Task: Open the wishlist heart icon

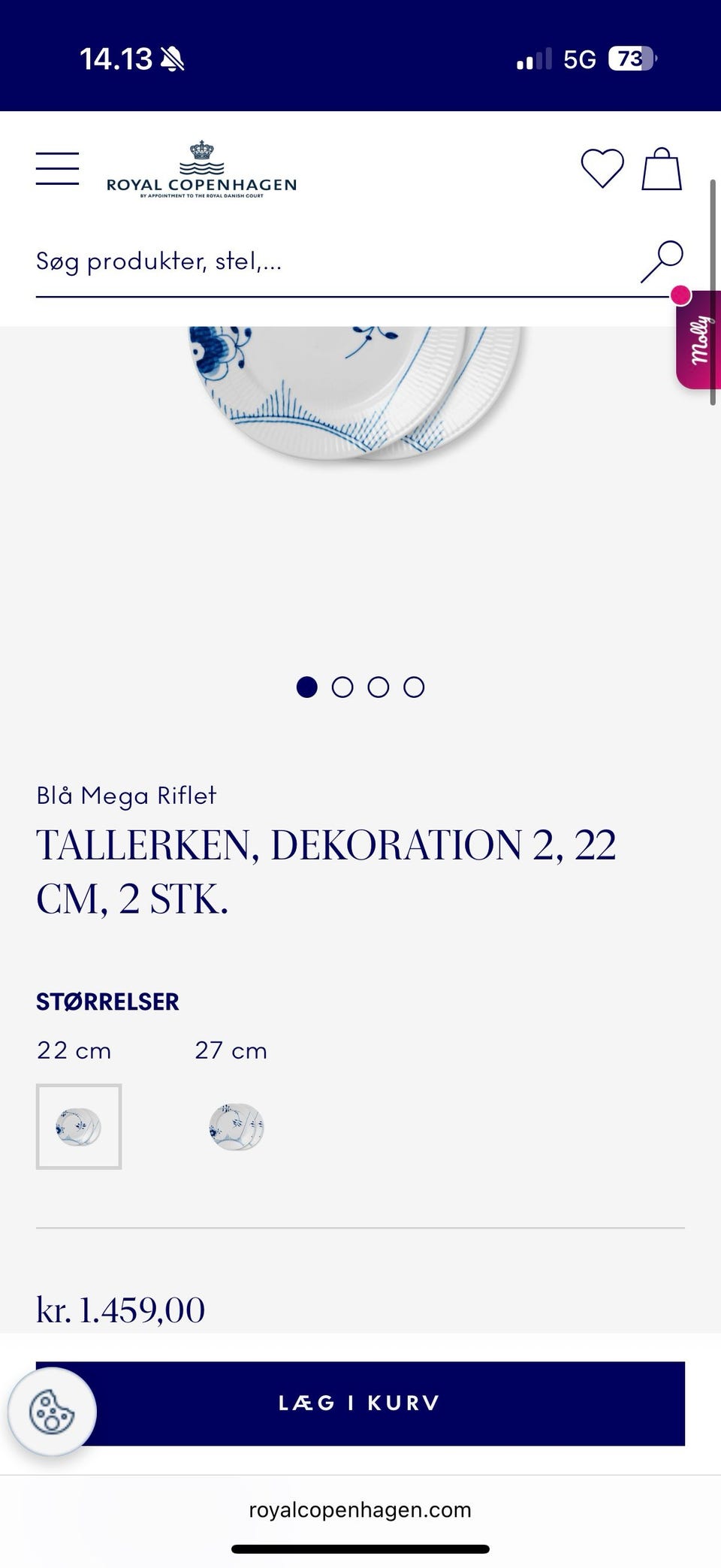Action: tap(602, 168)
